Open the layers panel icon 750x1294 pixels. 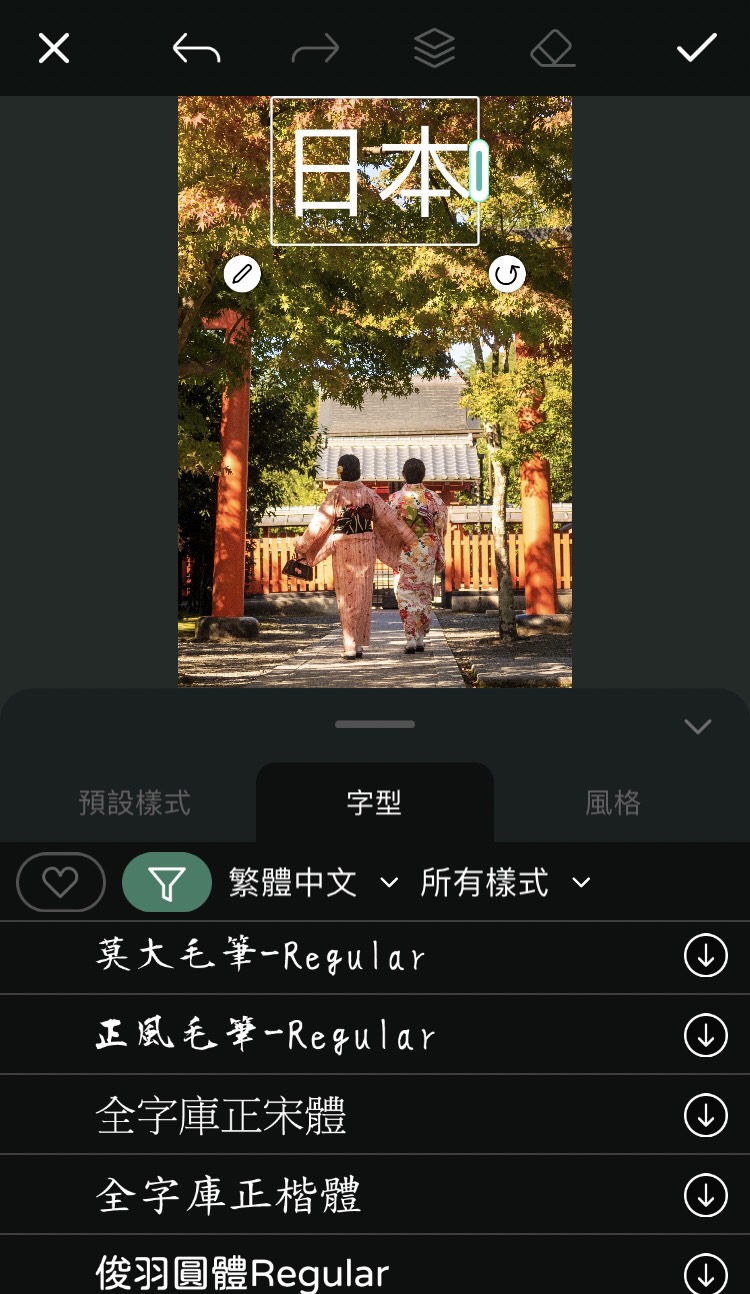[x=434, y=48]
